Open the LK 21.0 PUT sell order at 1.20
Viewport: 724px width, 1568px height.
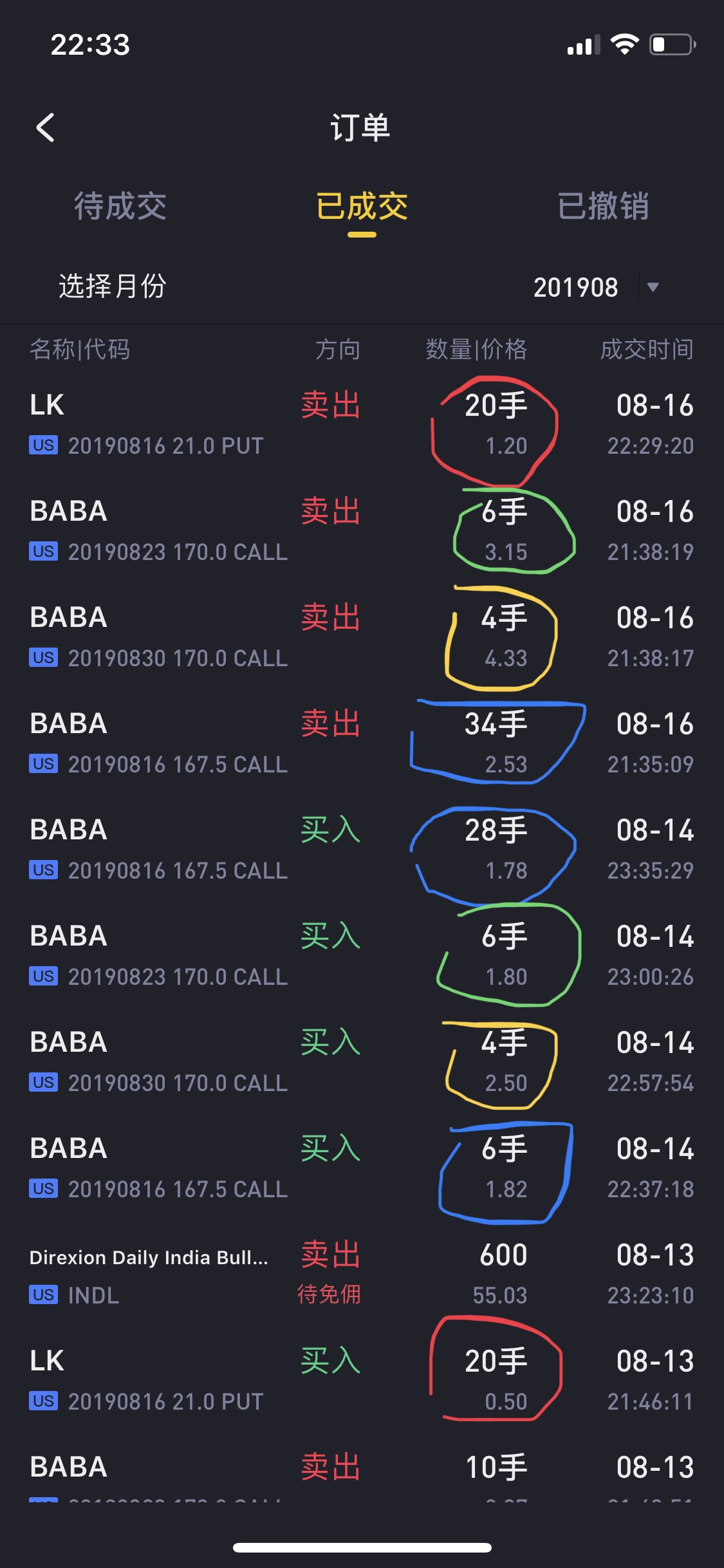pos(362,425)
